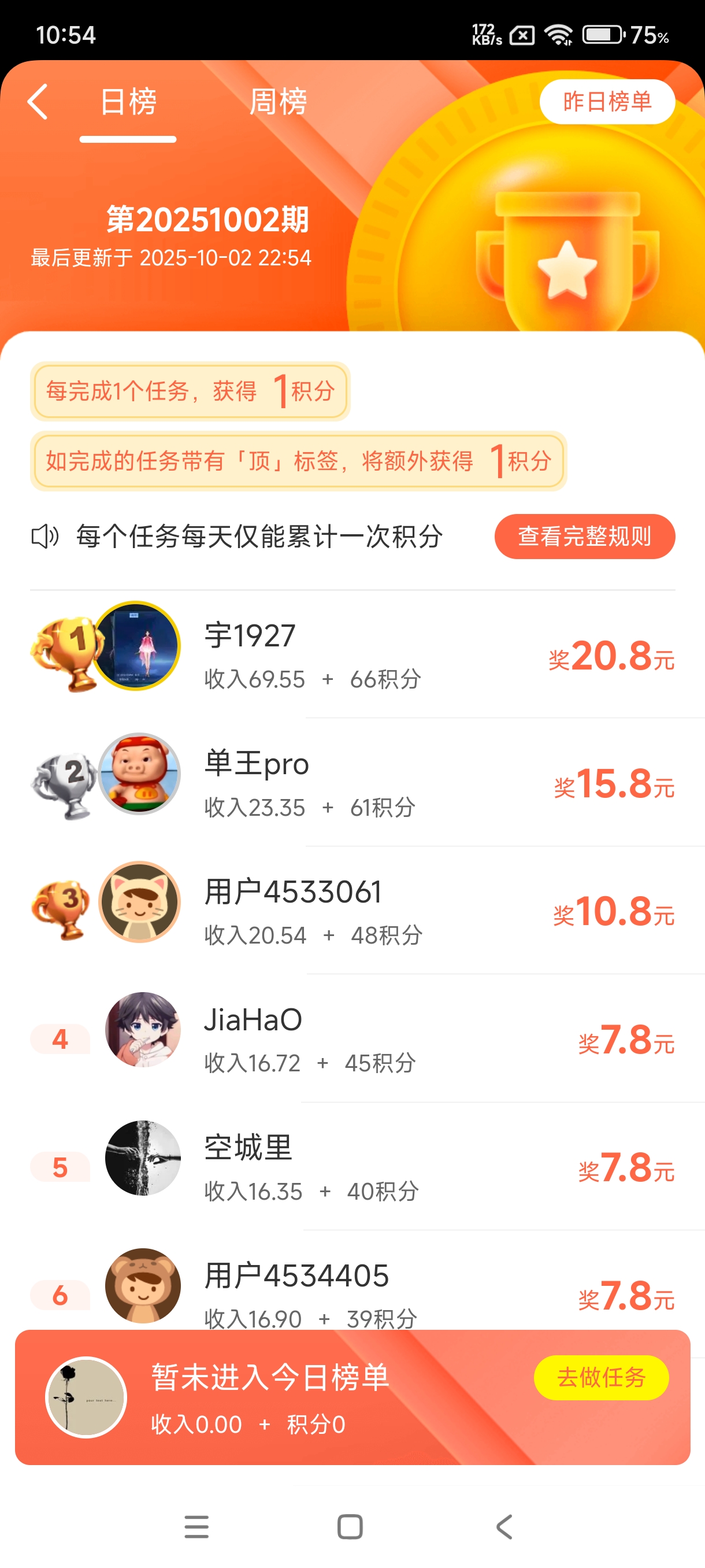Tap the system back arrow at bottom right
This screenshot has height=1568, width=705.
click(x=504, y=1526)
